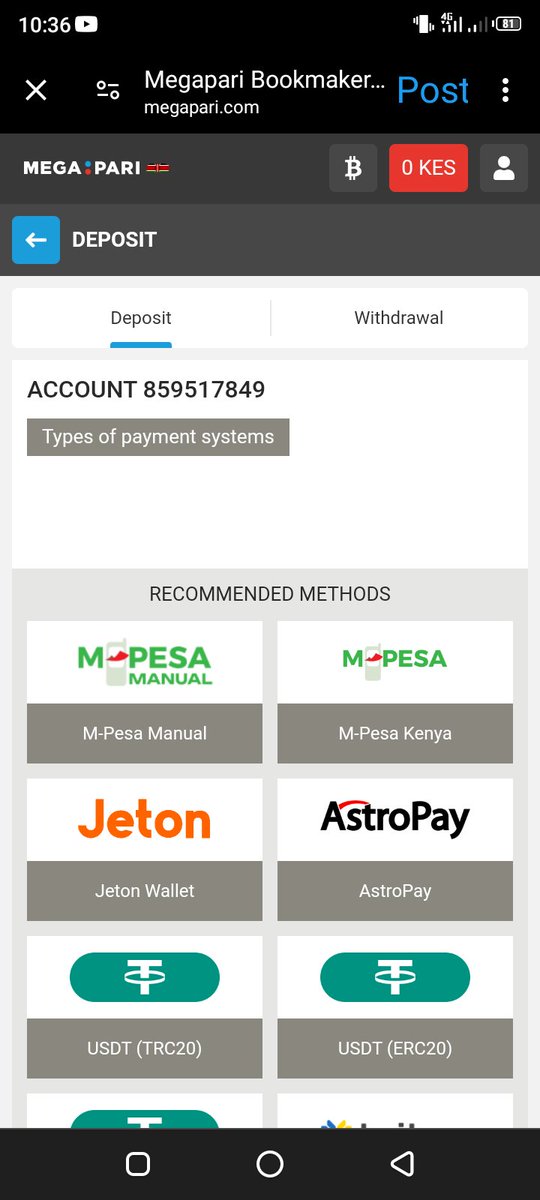Open the Bitcoin crypto icon

353,168
